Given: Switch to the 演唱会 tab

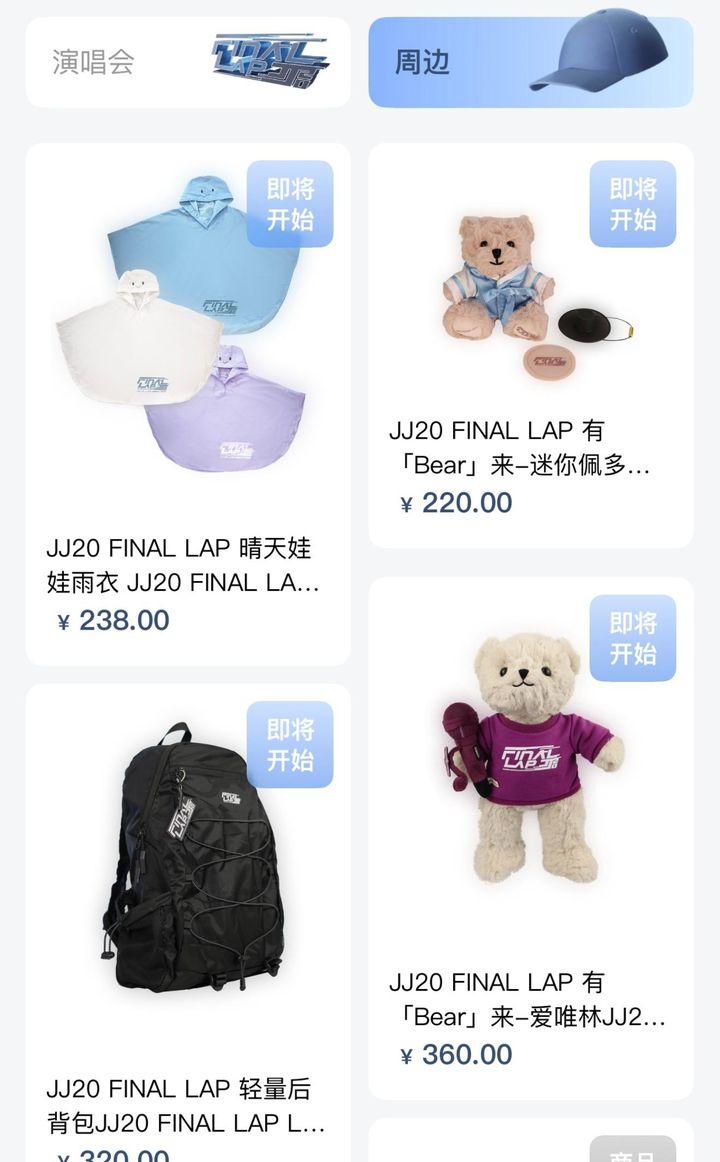Looking at the screenshot, I should click(x=188, y=62).
